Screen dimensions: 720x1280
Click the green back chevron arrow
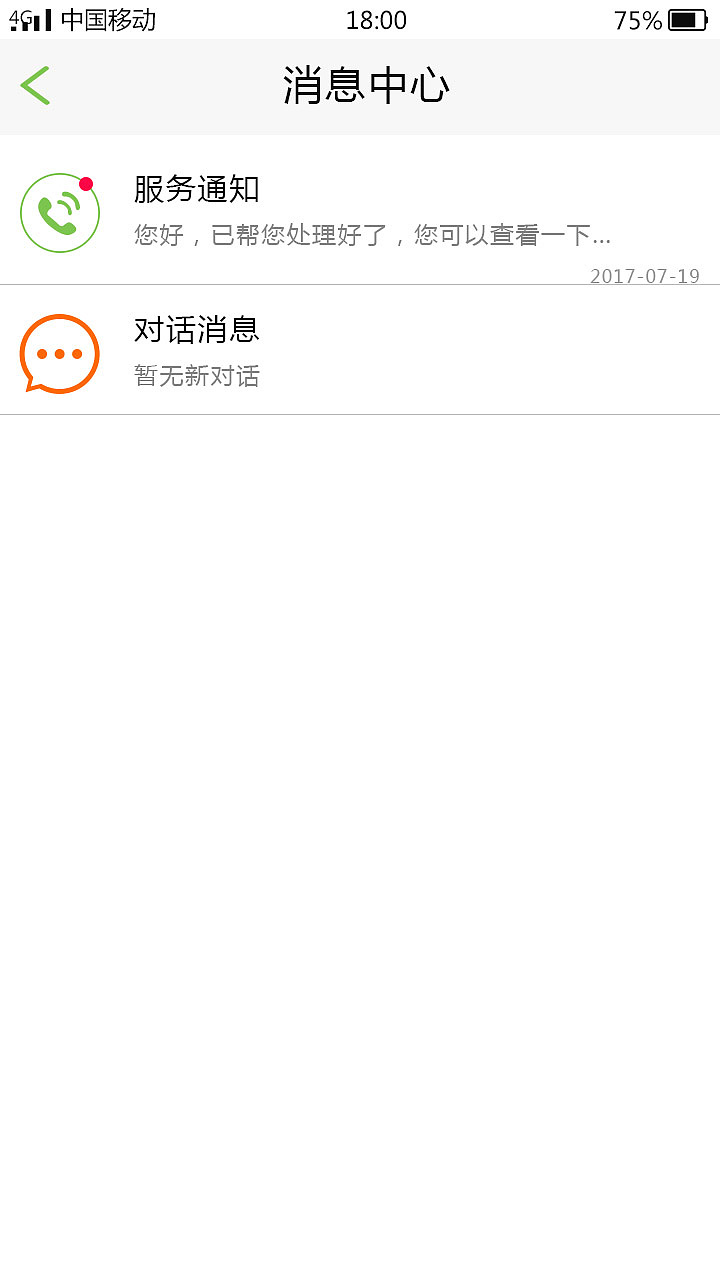pyautogui.click(x=35, y=86)
